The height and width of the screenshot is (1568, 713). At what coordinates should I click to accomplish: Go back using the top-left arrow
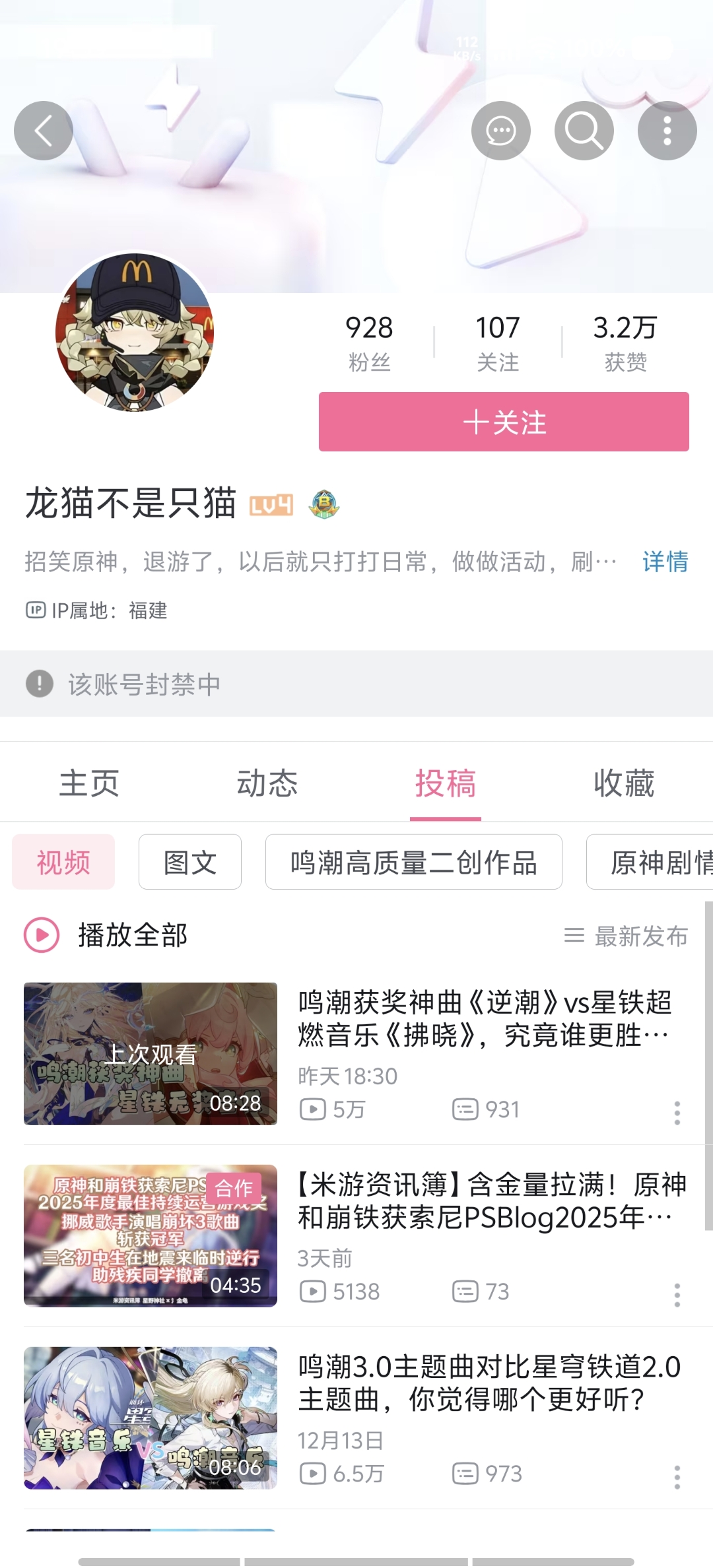click(x=44, y=131)
